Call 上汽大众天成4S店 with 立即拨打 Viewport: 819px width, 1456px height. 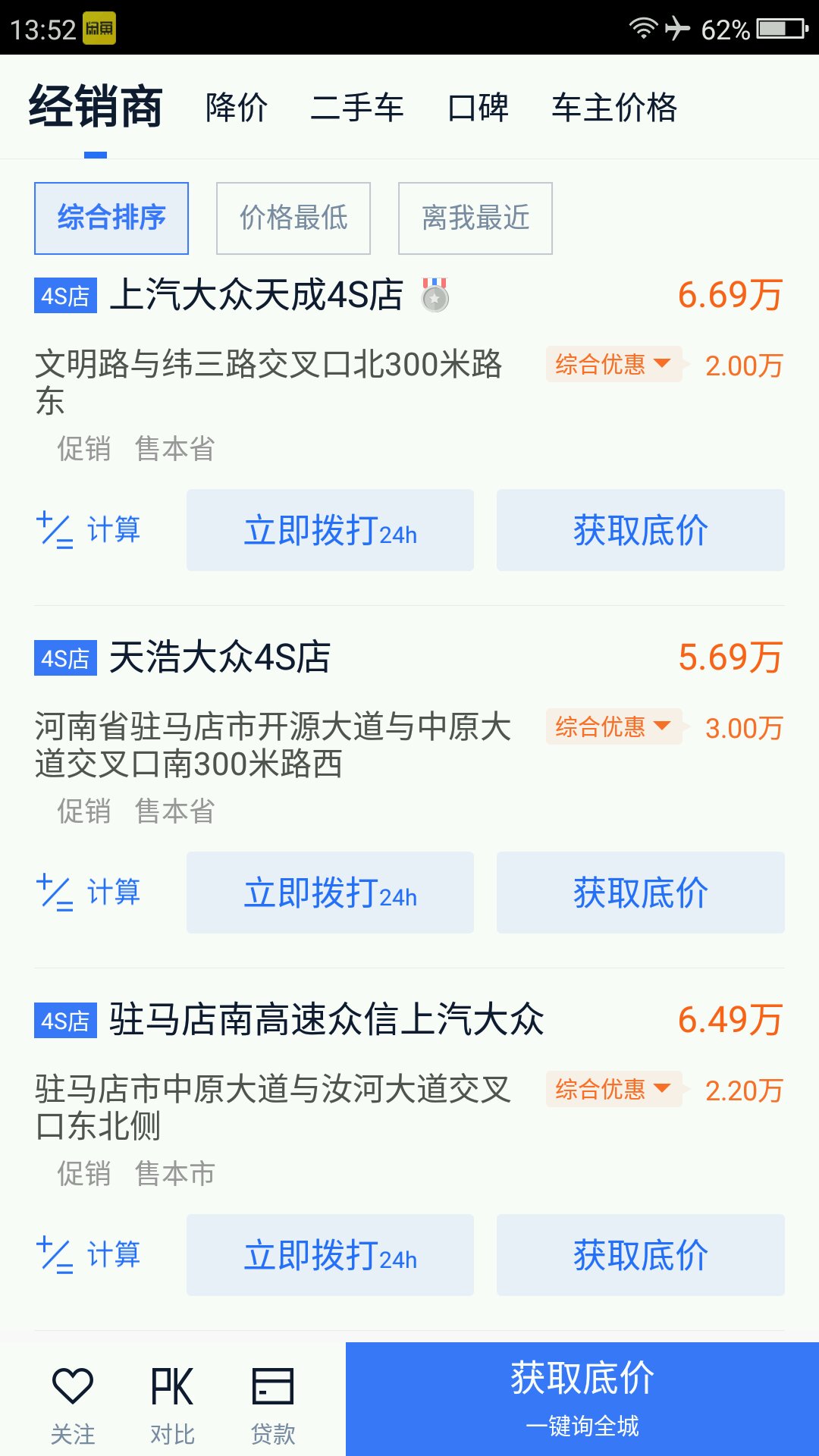pyautogui.click(x=330, y=530)
